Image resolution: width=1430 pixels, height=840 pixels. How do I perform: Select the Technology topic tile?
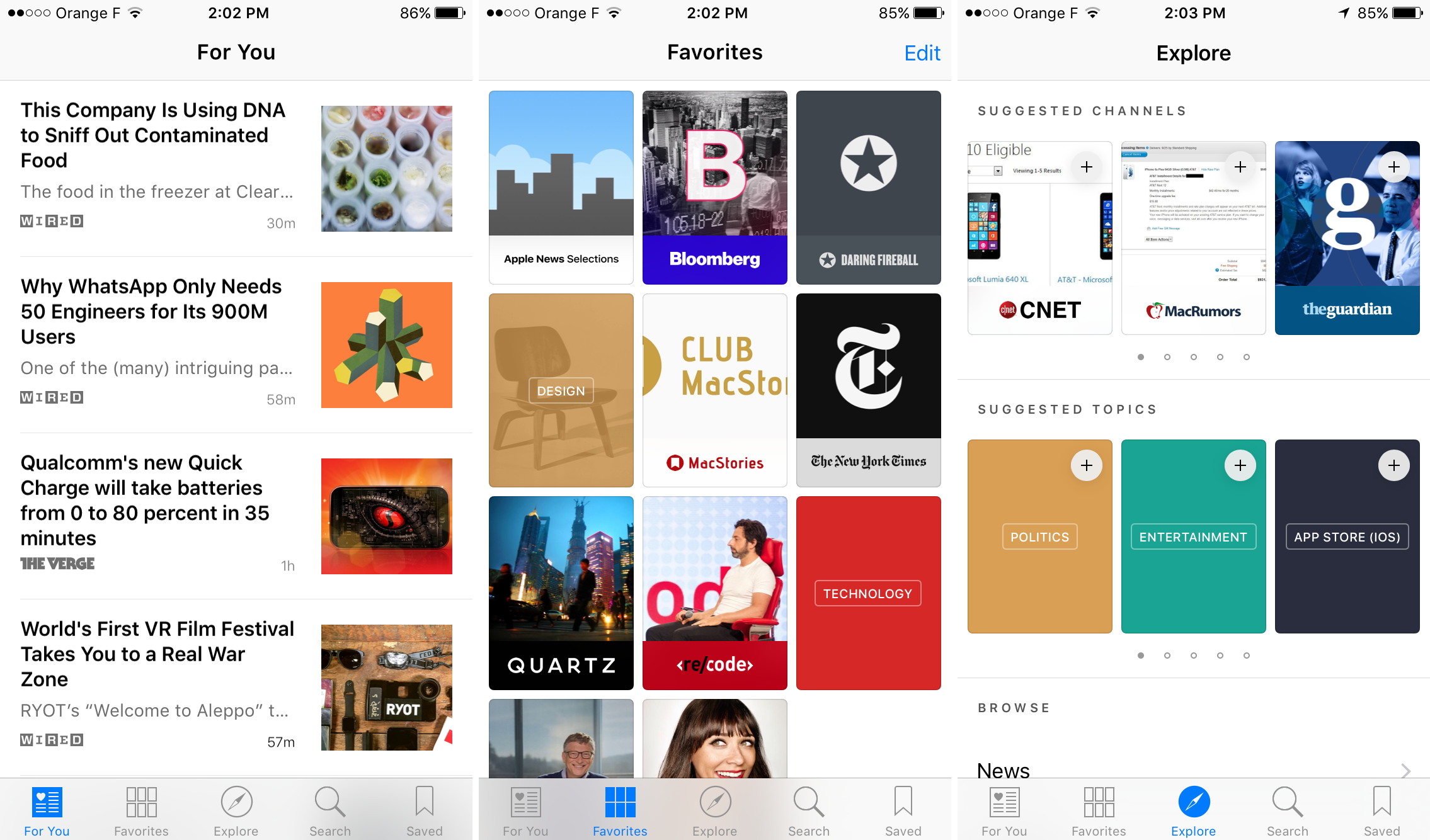click(x=868, y=593)
